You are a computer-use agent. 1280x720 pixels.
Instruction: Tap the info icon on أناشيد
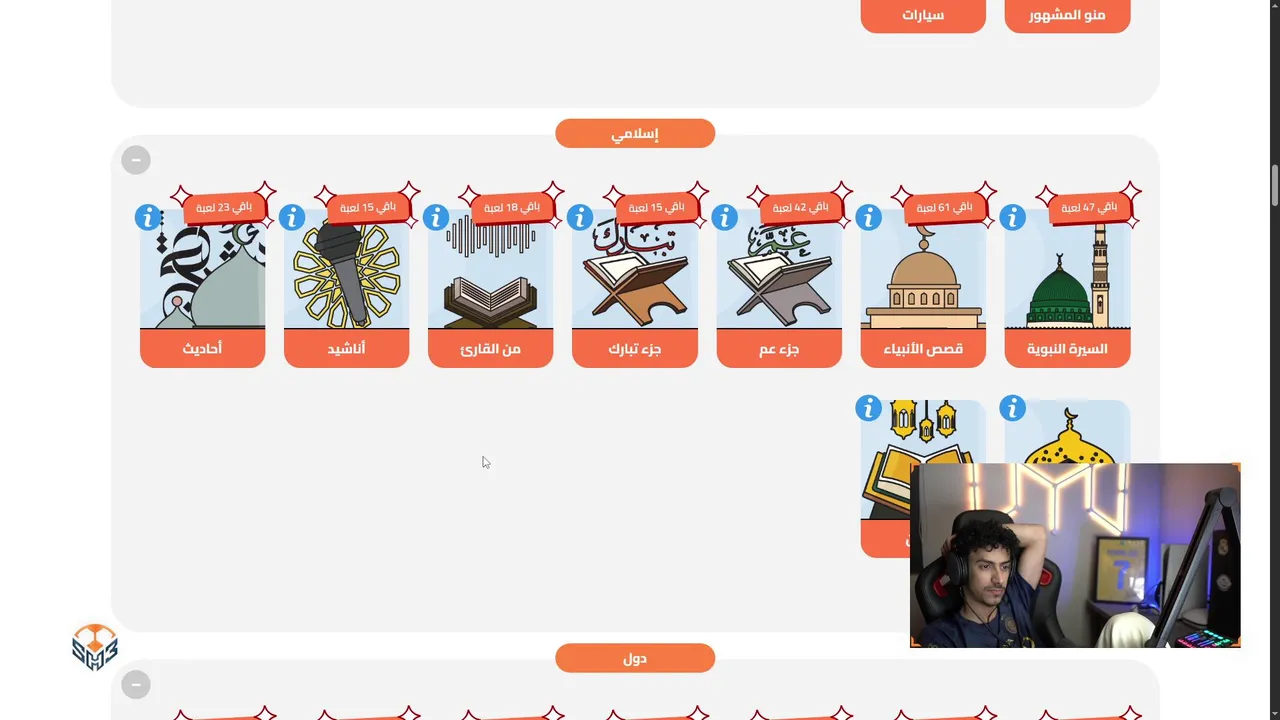(x=292, y=217)
